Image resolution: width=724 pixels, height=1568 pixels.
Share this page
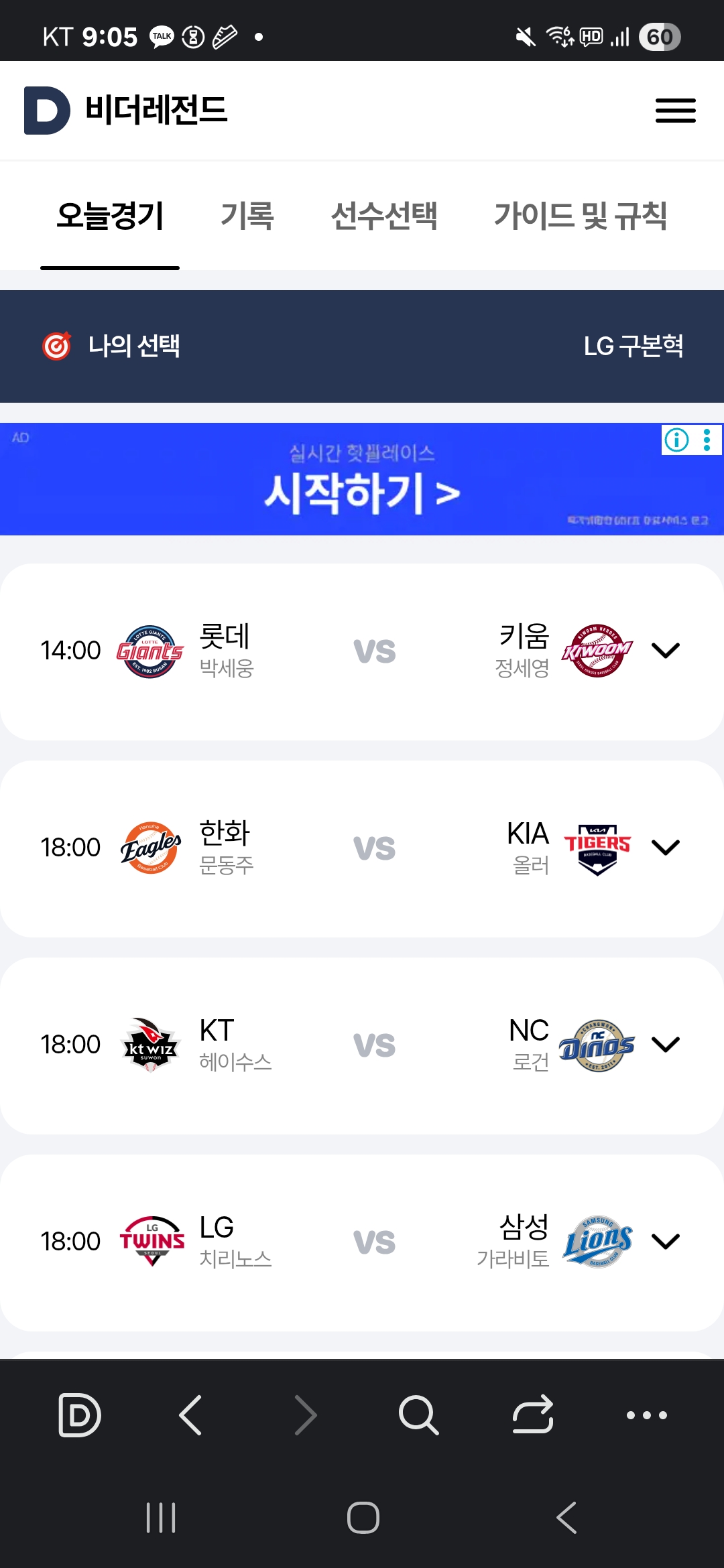tap(533, 1415)
